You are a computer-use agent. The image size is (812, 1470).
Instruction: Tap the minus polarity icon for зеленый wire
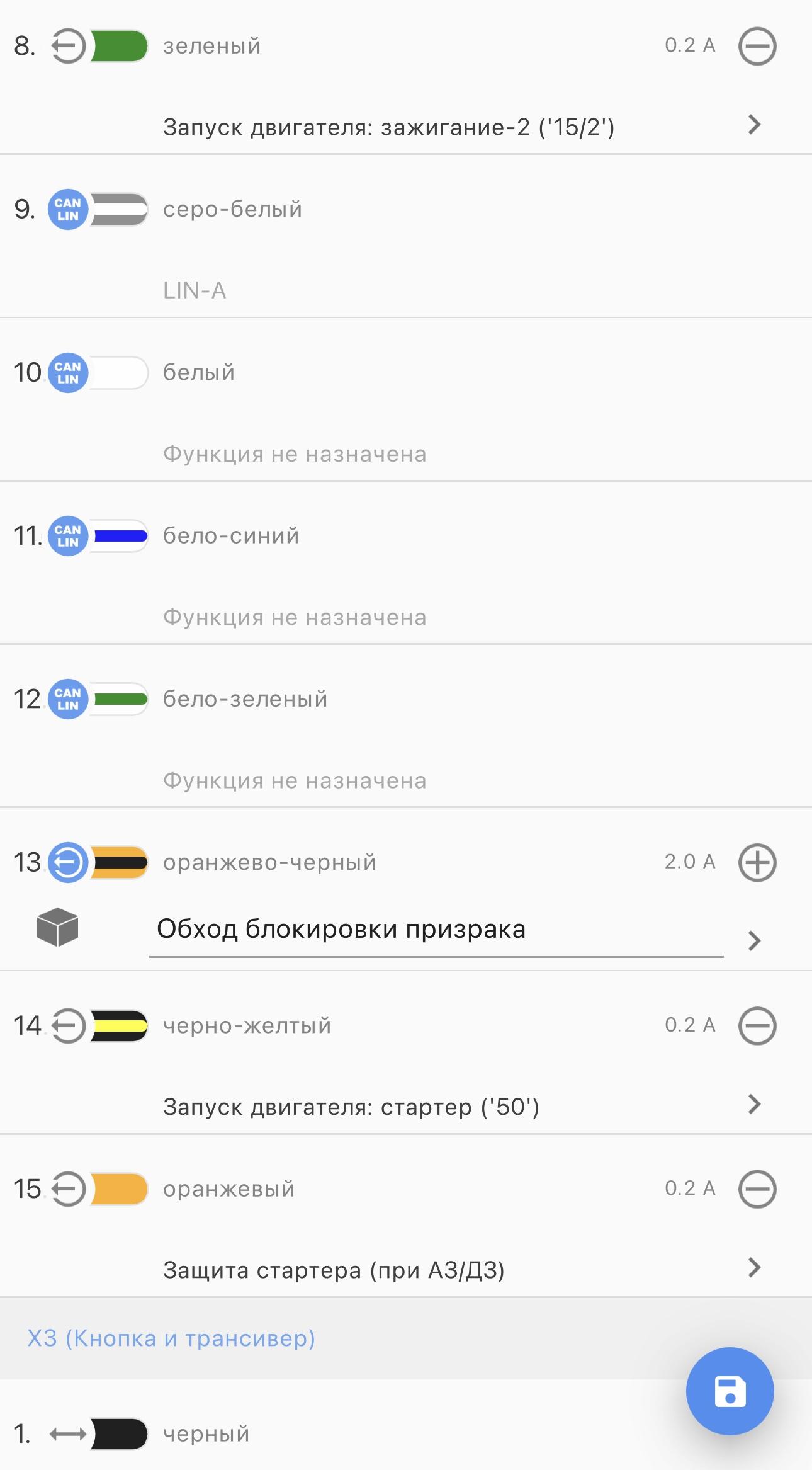pyautogui.click(x=757, y=46)
